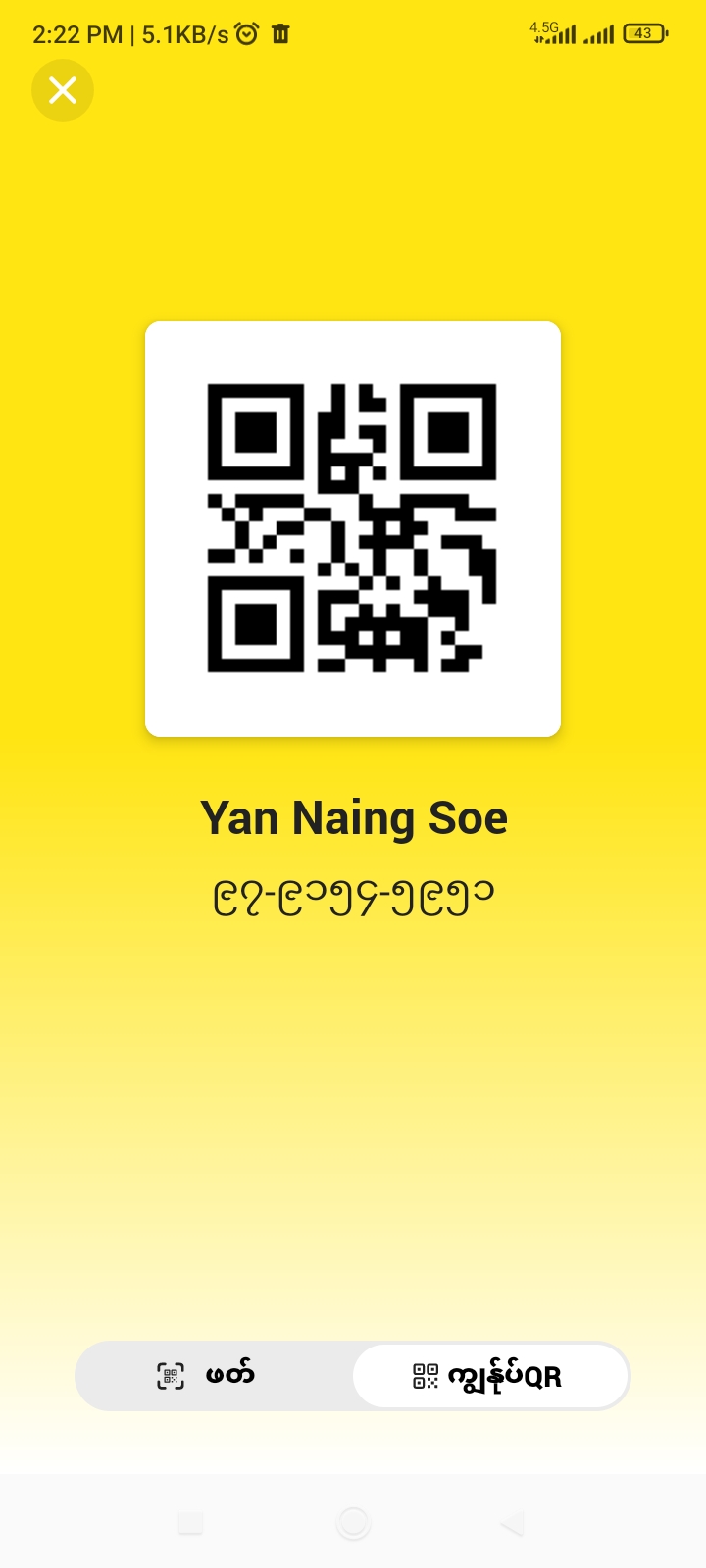Tap the system back button

tap(512, 1523)
